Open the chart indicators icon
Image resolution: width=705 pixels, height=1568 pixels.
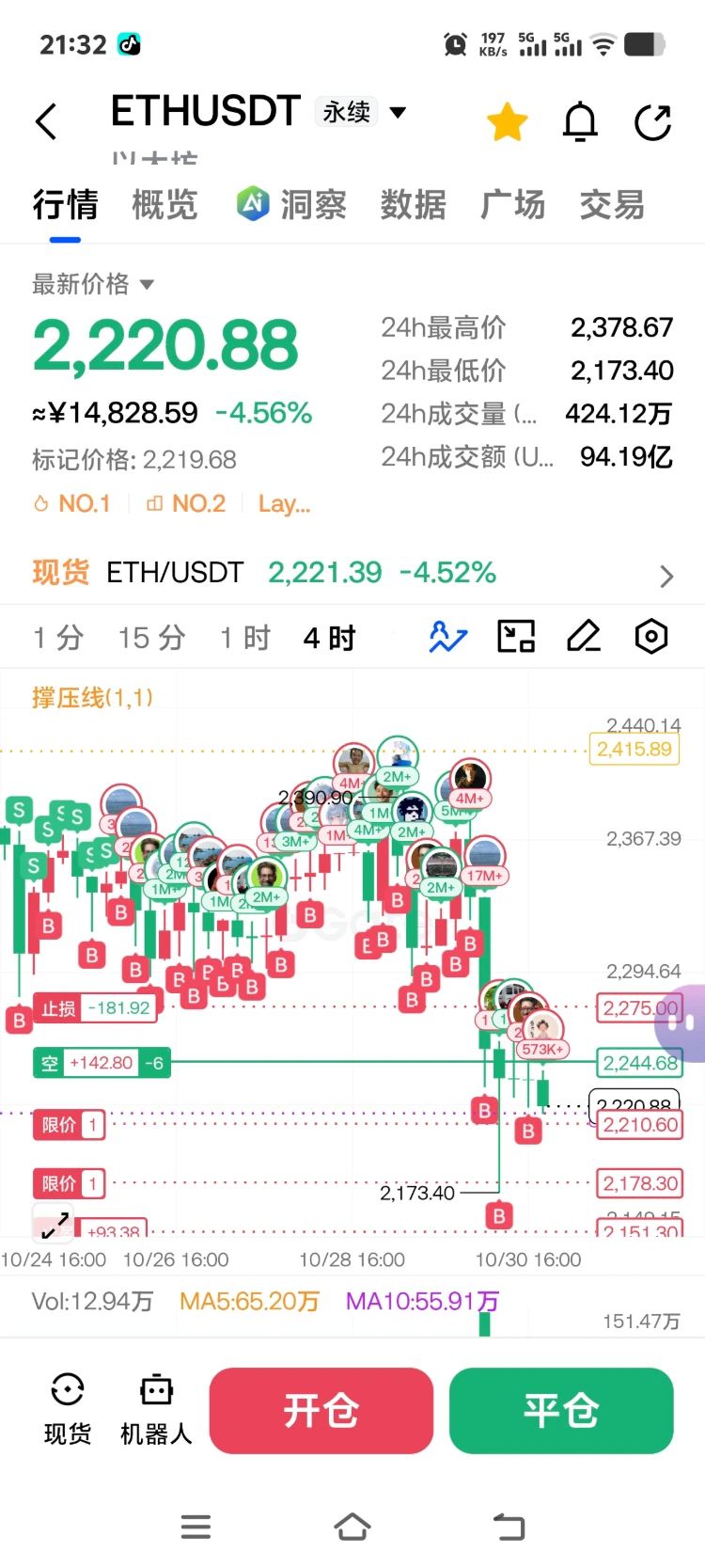pos(448,637)
